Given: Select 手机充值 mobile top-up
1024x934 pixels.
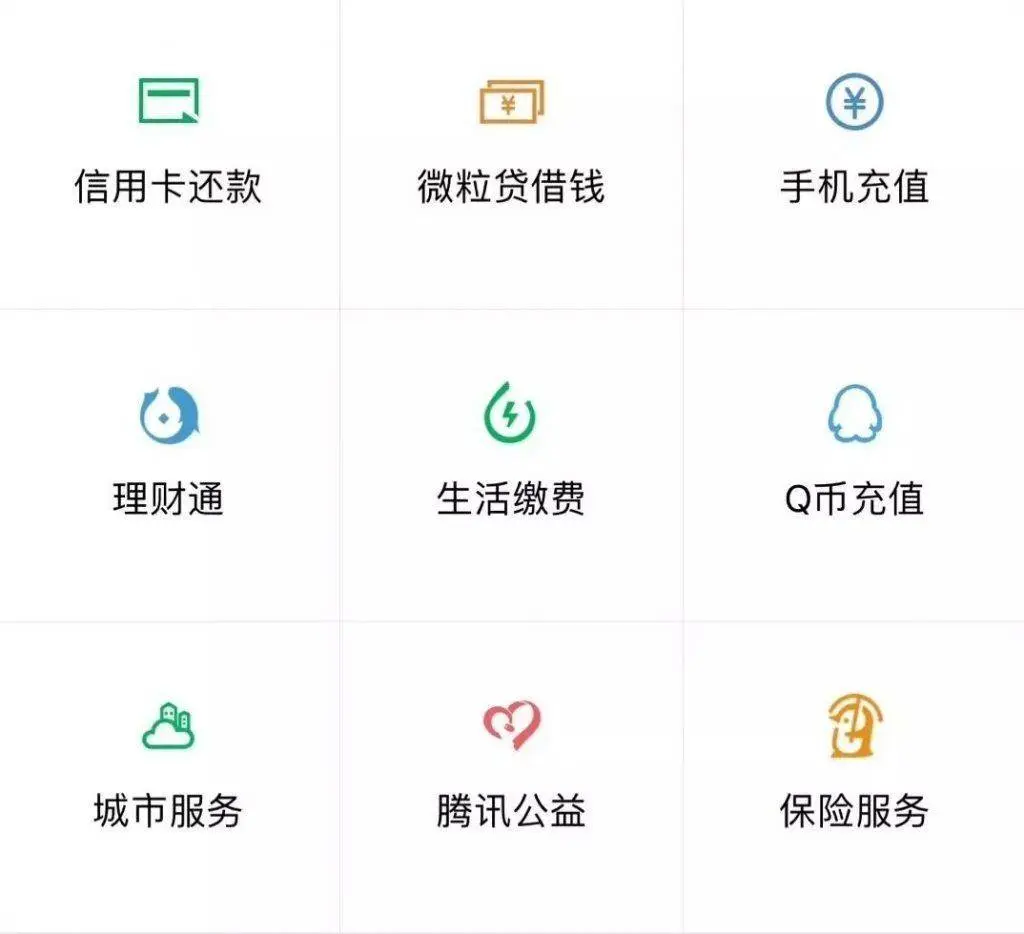Looking at the screenshot, I should click(854, 145).
